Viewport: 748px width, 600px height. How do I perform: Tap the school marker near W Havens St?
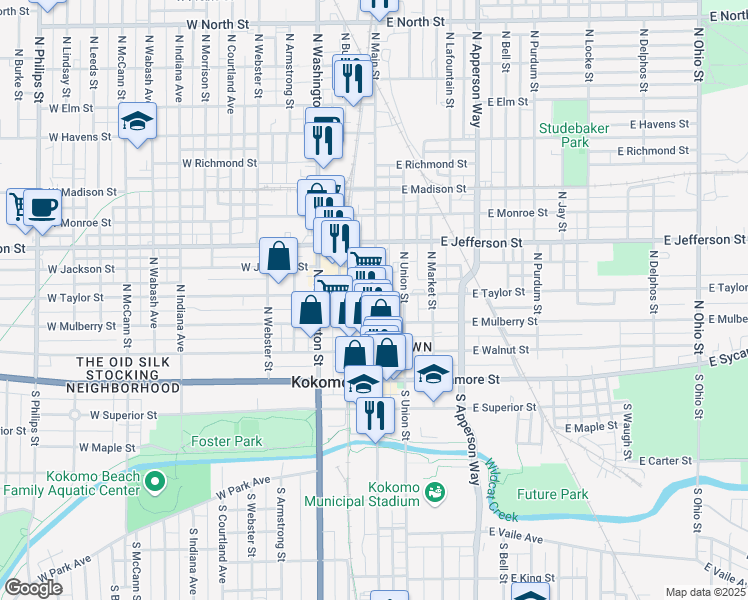pos(136,122)
